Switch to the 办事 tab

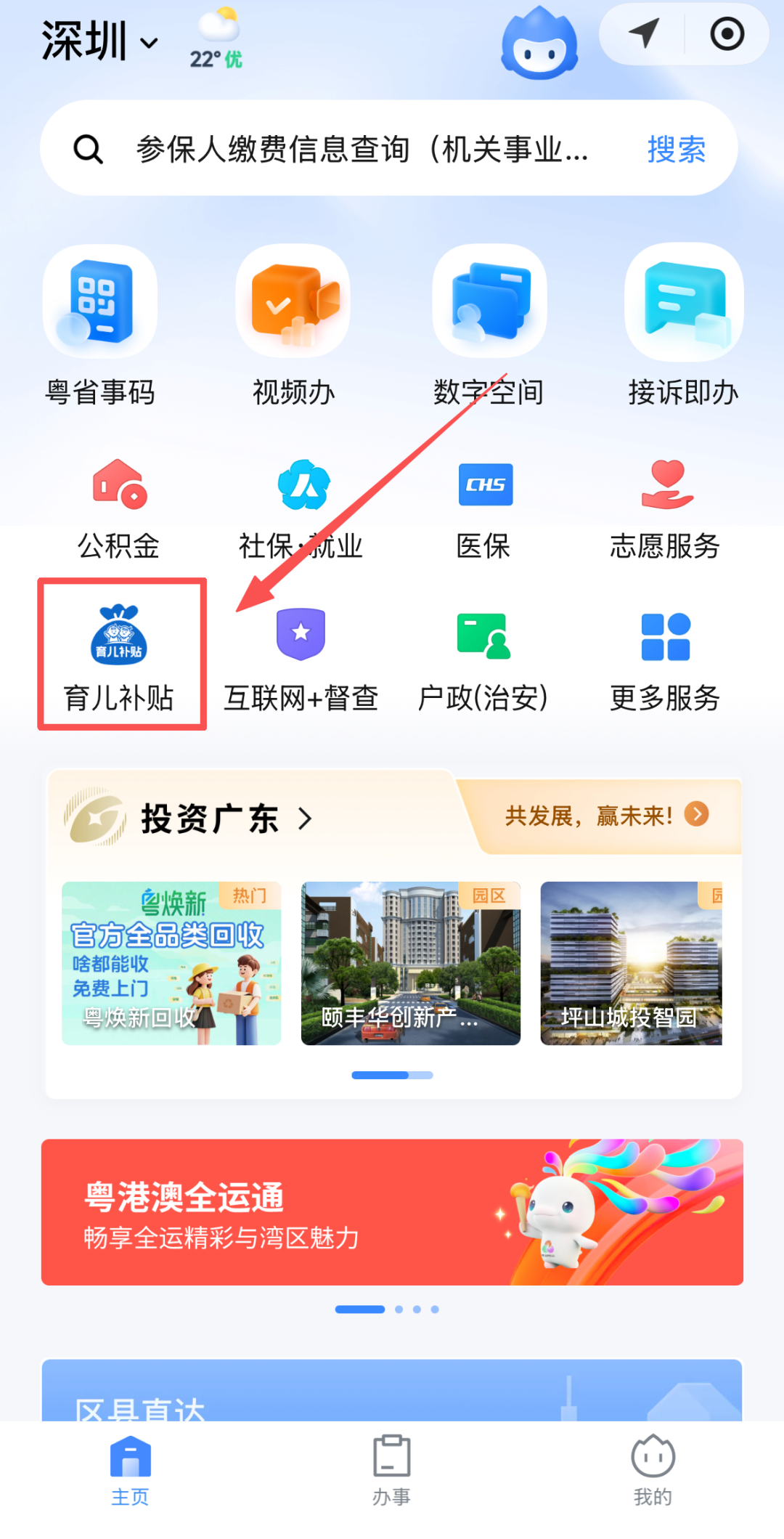pos(392,1470)
